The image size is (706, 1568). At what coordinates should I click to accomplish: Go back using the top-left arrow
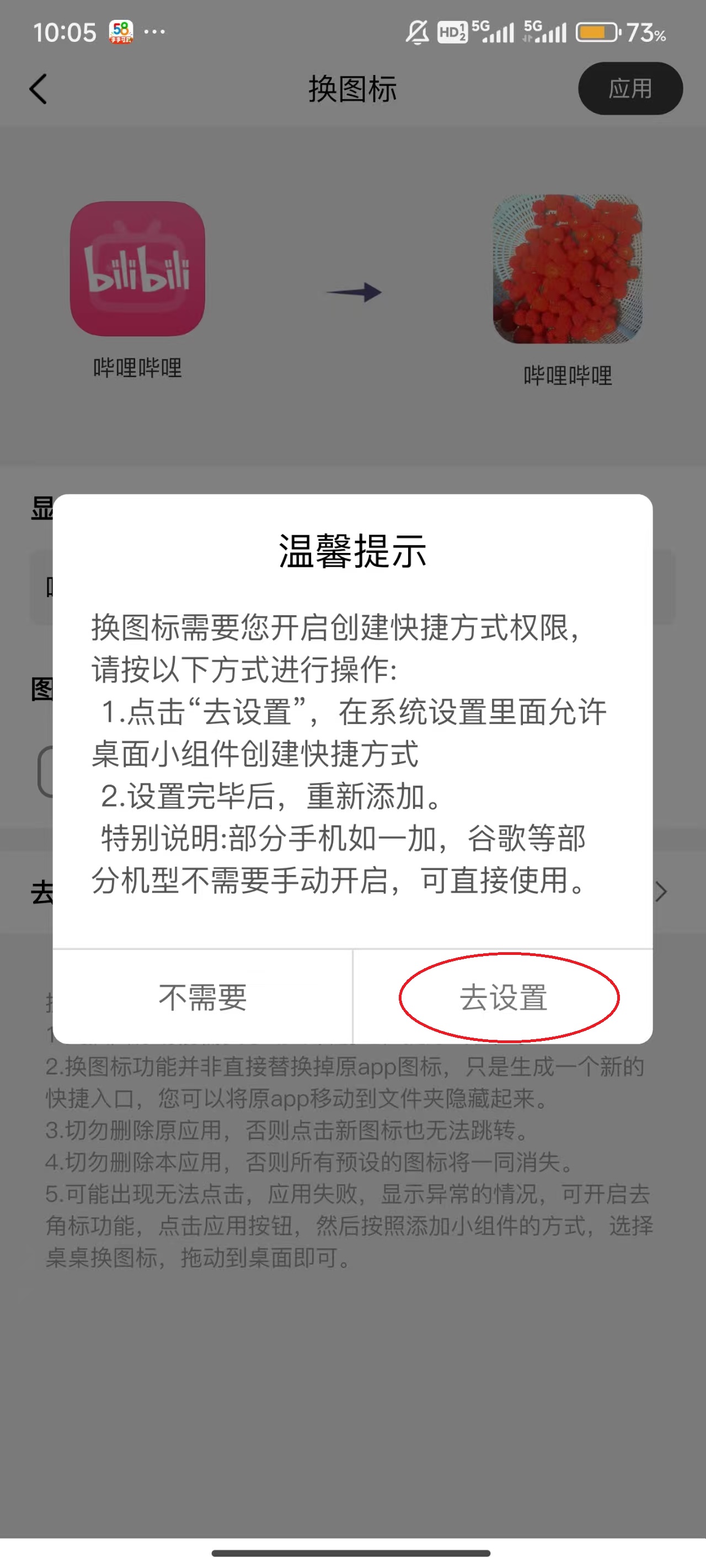(39, 89)
